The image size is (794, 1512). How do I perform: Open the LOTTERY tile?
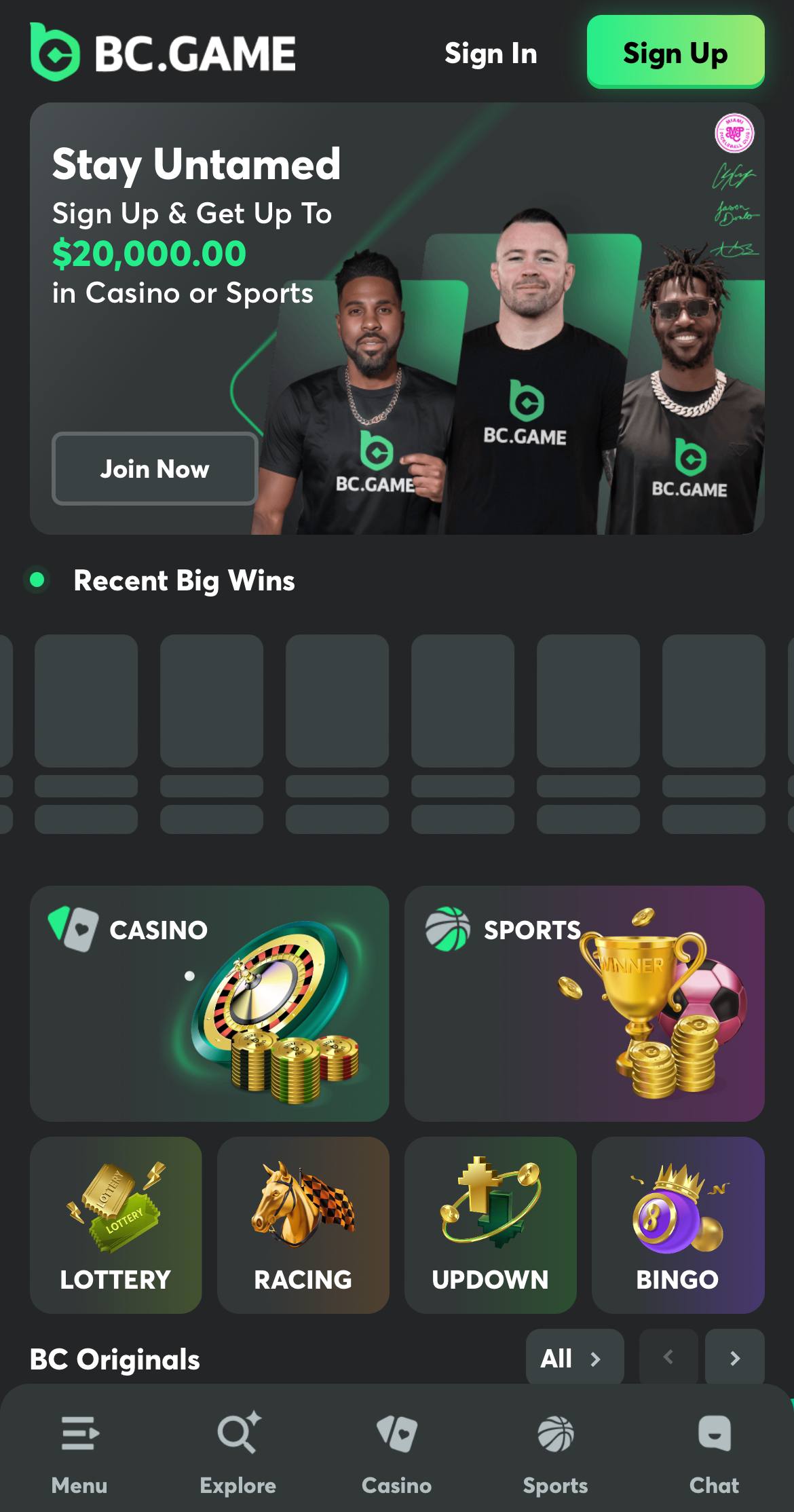pos(115,1225)
